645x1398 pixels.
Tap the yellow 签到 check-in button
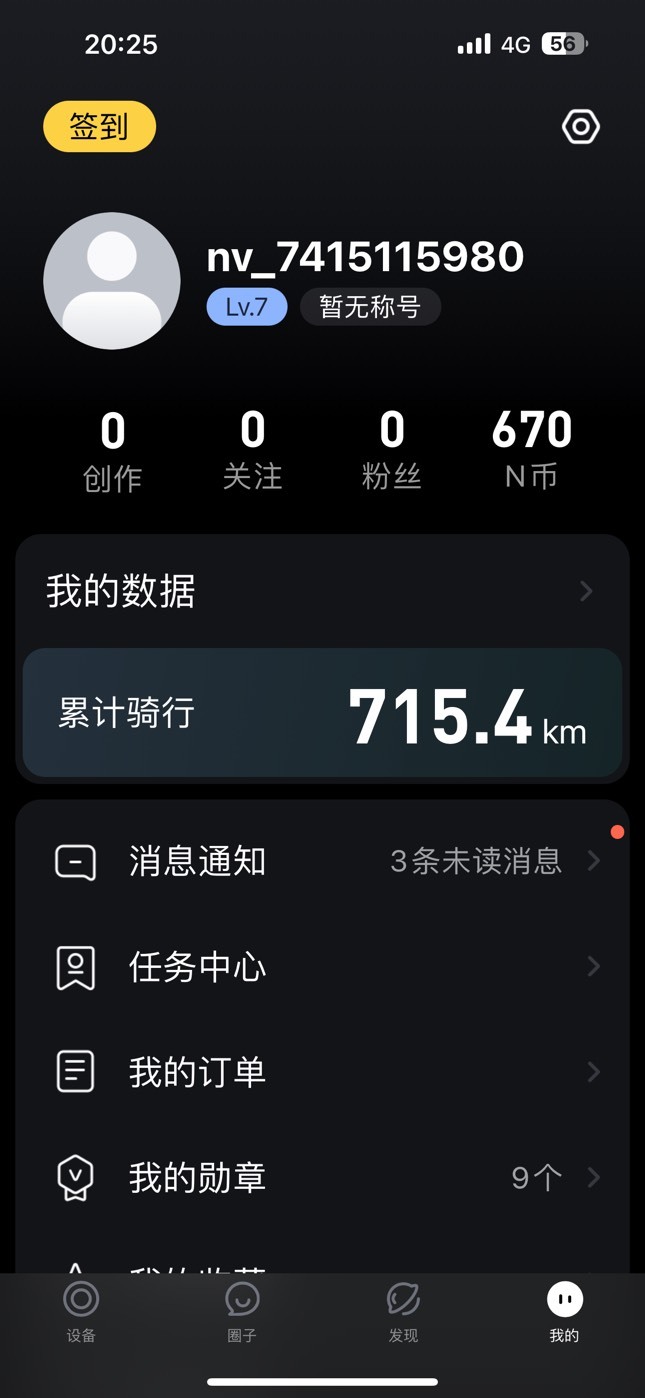coord(99,127)
